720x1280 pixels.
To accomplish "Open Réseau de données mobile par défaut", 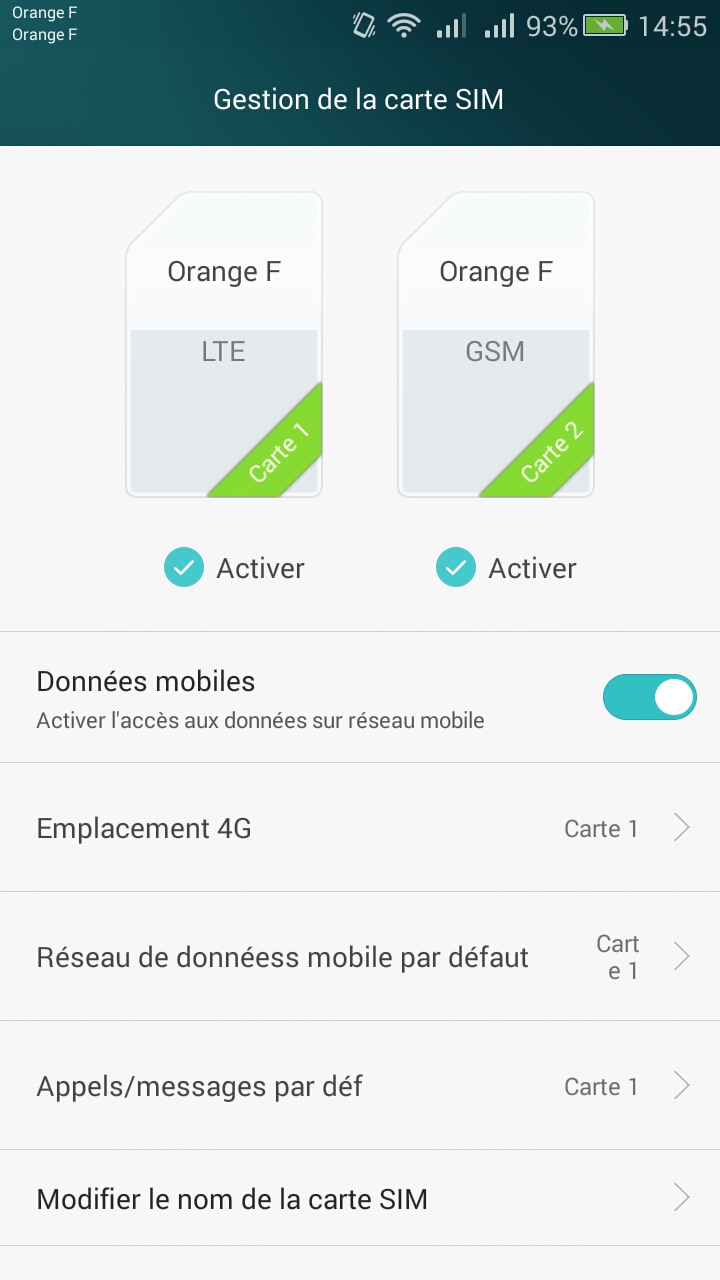I will click(360, 957).
